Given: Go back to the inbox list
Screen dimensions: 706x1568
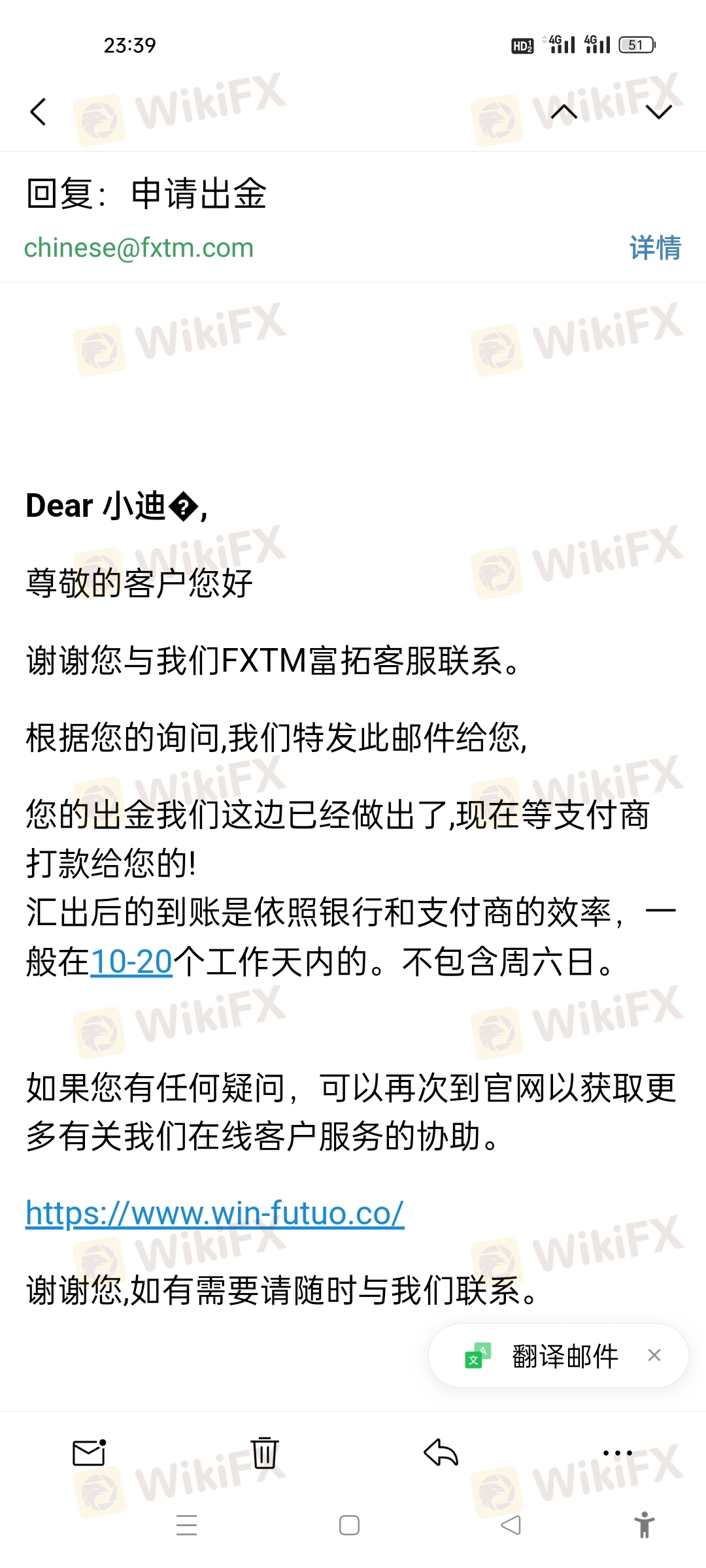Looking at the screenshot, I should [39, 112].
